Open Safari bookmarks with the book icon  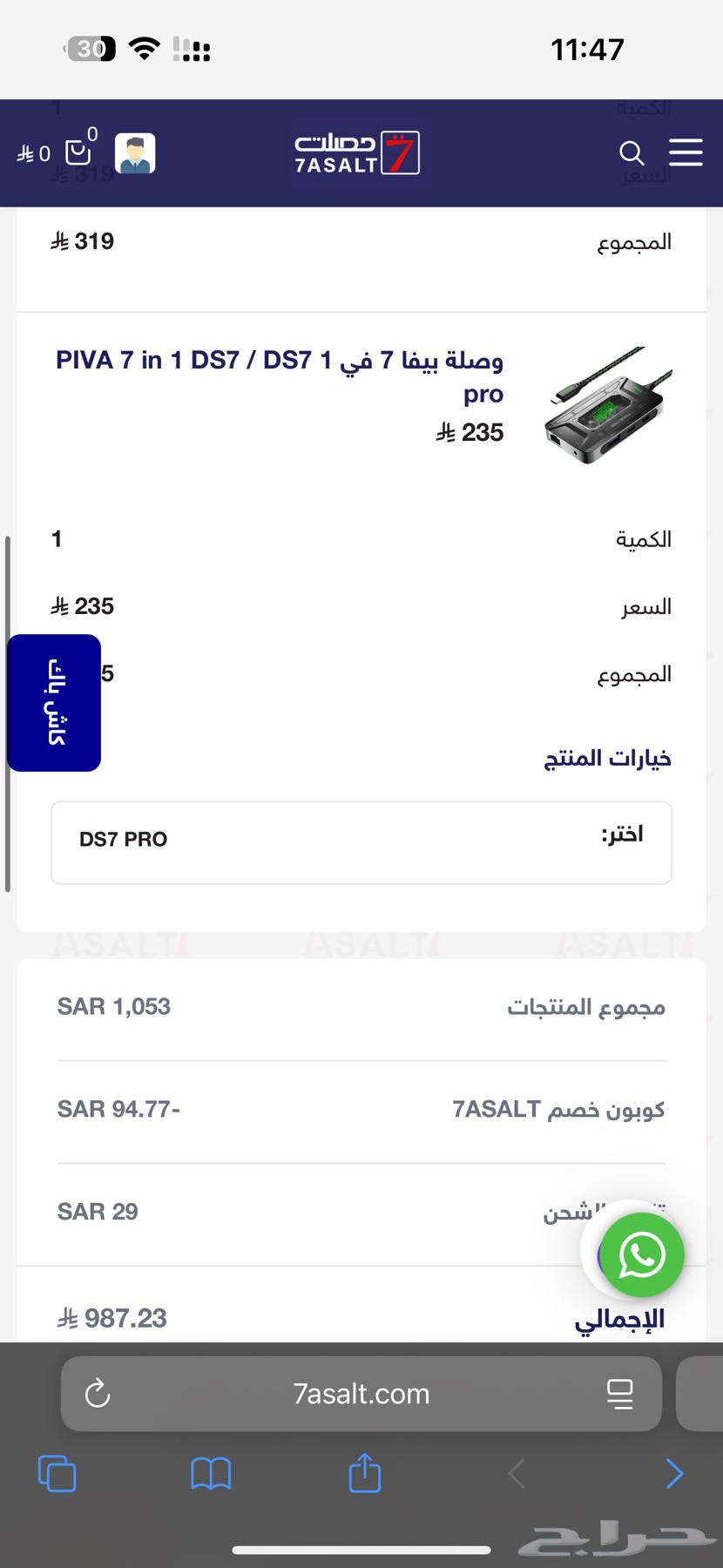211,1473
